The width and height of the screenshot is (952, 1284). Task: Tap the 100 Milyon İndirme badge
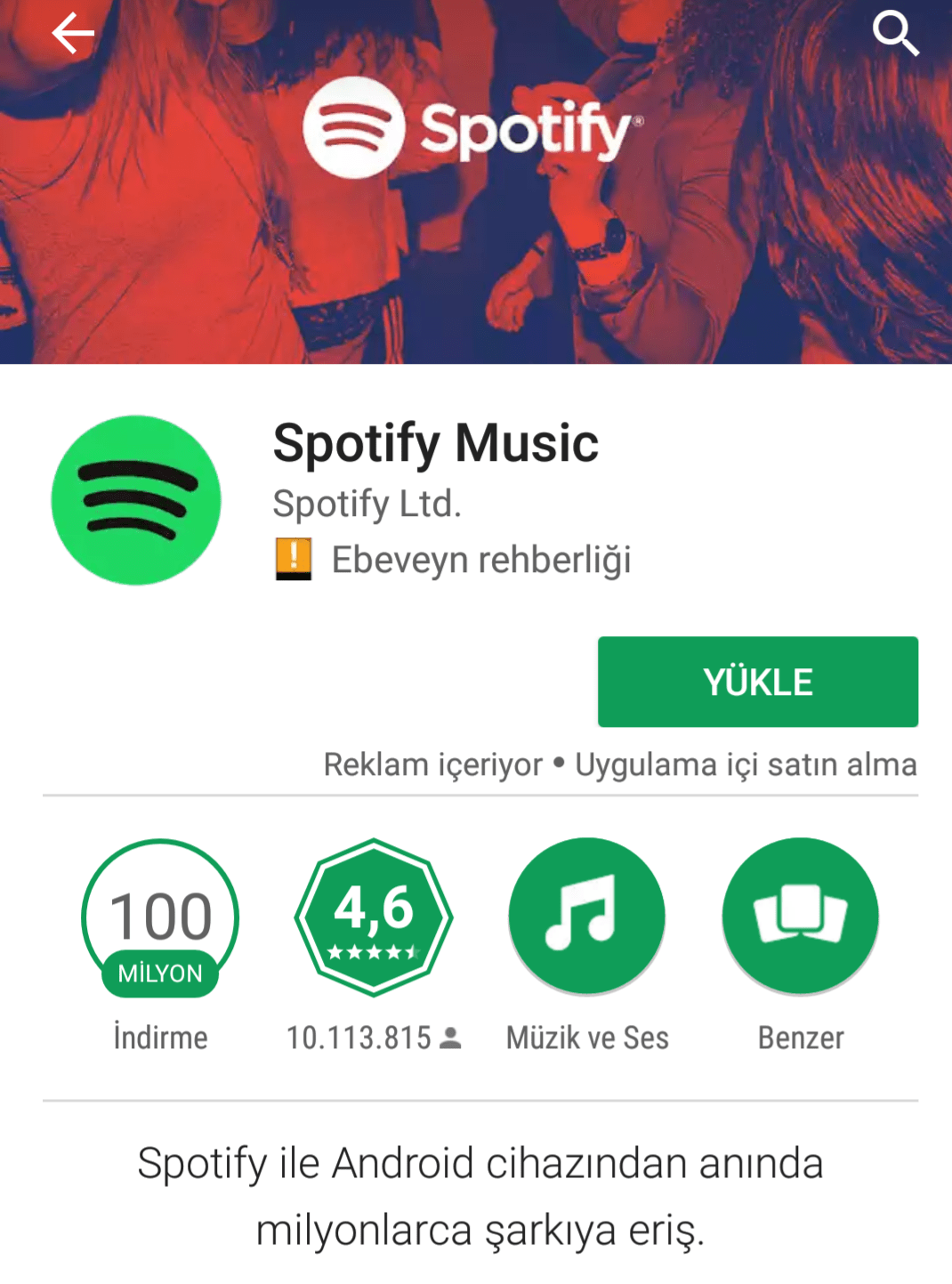pyautogui.click(x=160, y=917)
